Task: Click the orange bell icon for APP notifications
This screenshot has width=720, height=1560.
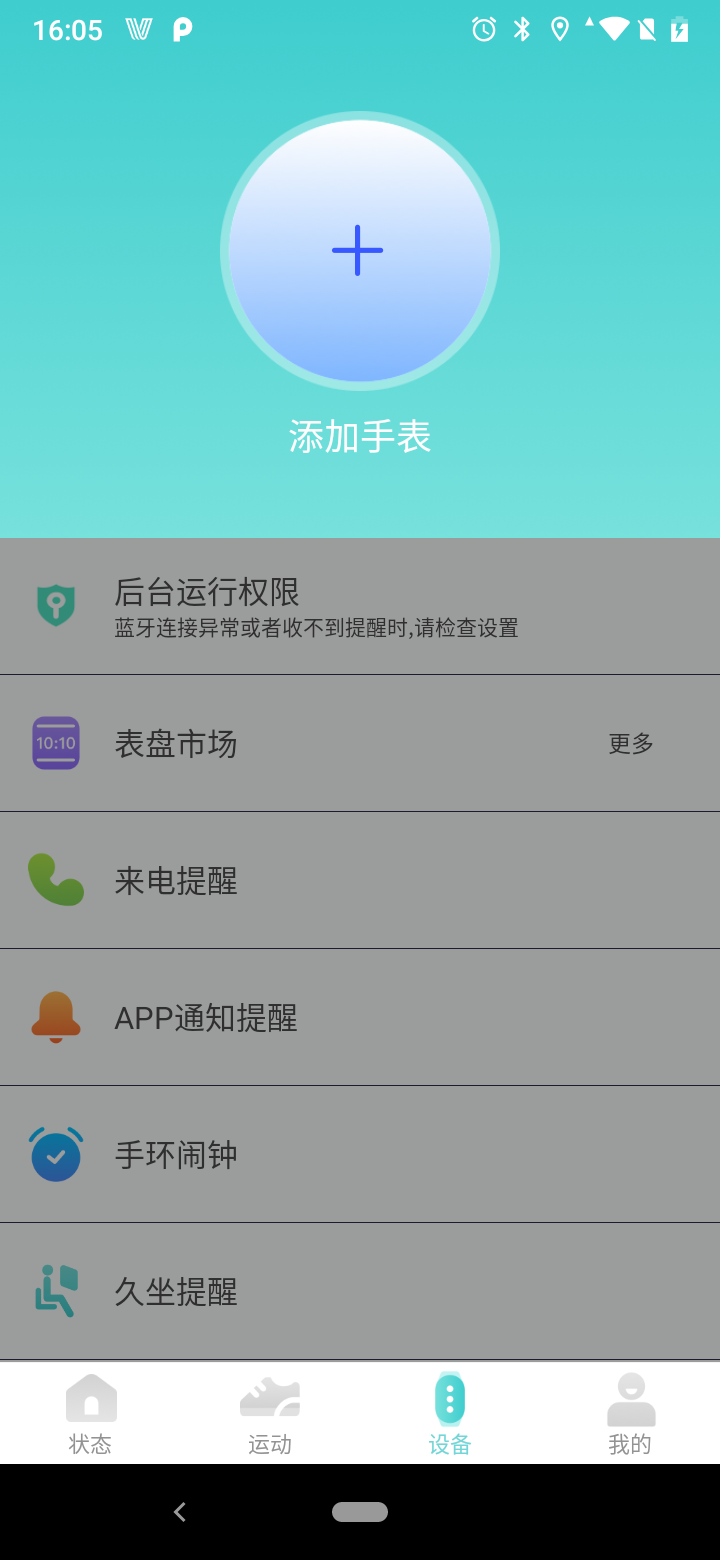Action: coord(56,1017)
